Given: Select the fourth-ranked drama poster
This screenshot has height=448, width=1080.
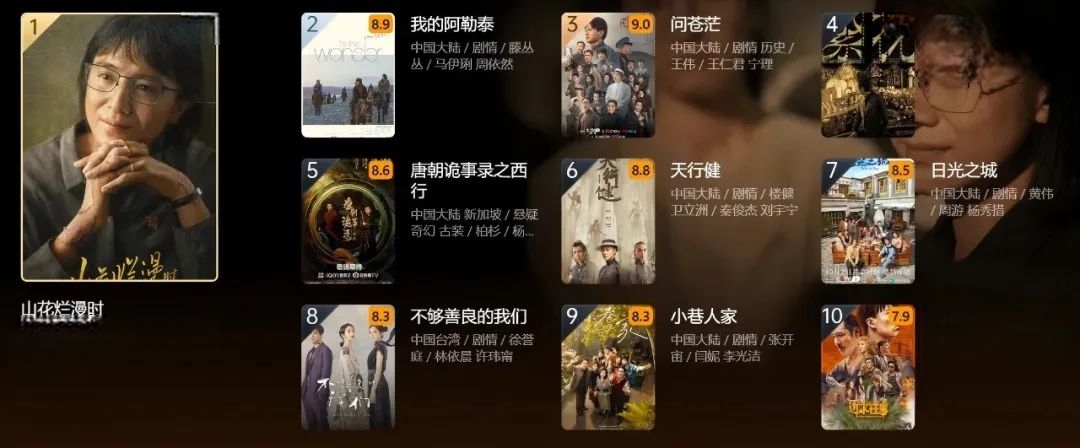Looking at the screenshot, I should (x=867, y=75).
